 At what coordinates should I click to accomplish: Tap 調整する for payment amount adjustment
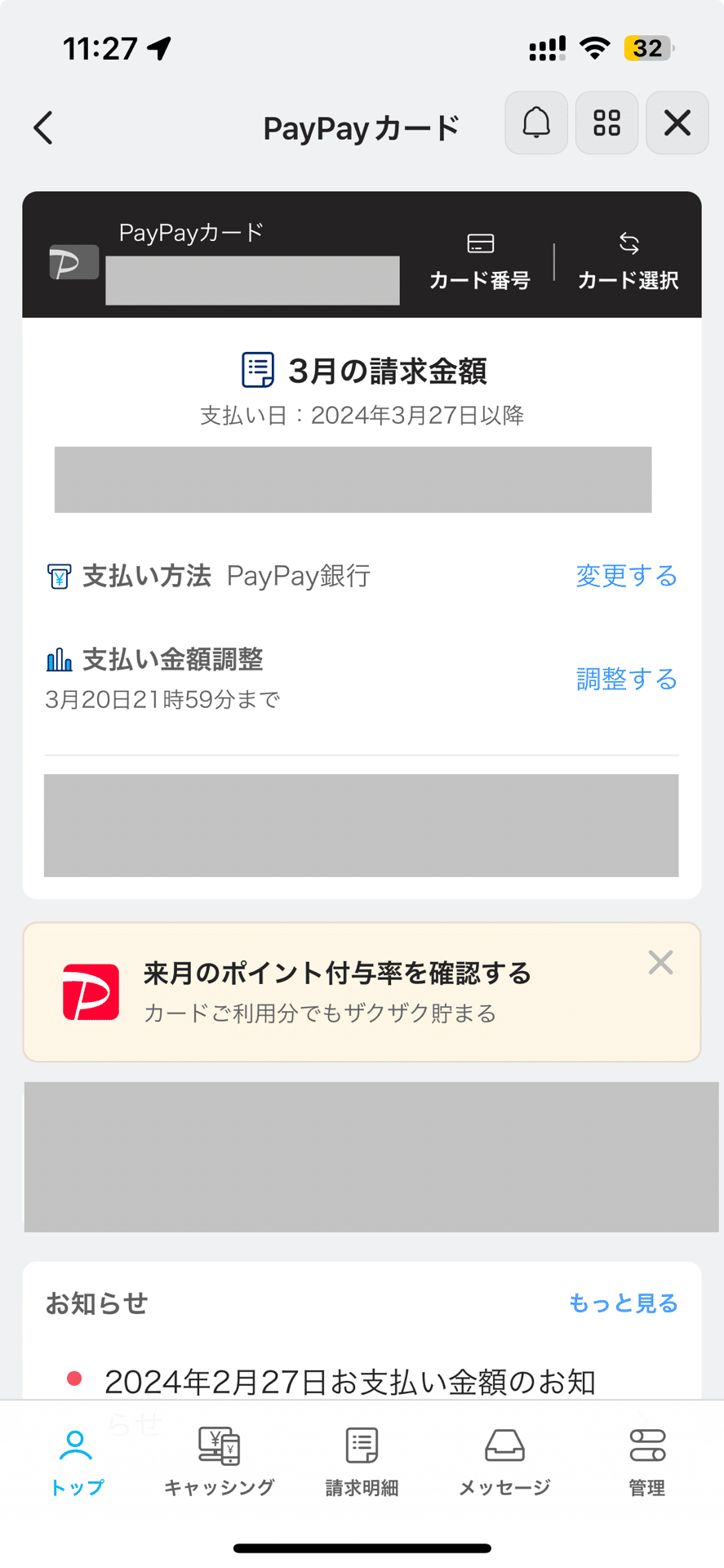pos(626,679)
